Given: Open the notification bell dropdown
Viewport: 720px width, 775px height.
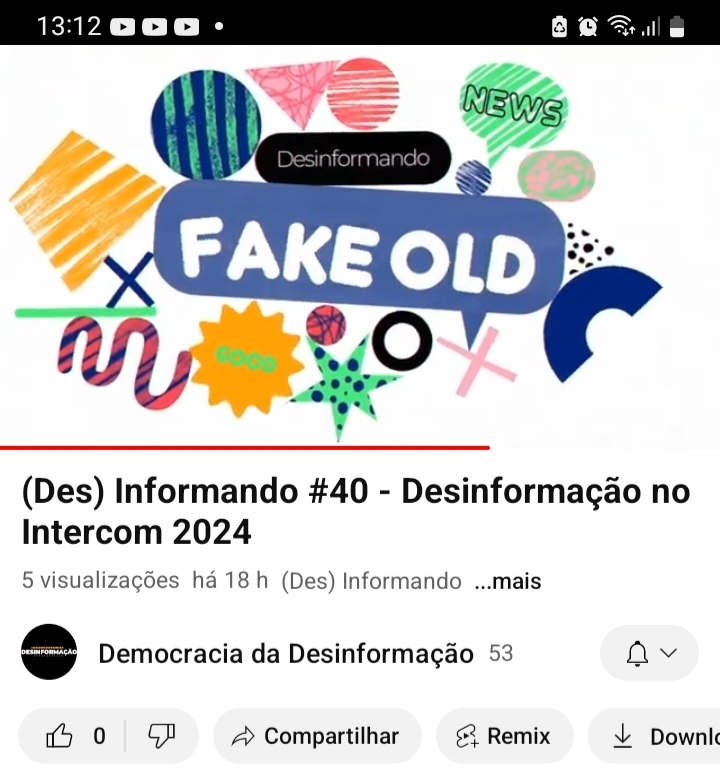Looking at the screenshot, I should (x=649, y=653).
